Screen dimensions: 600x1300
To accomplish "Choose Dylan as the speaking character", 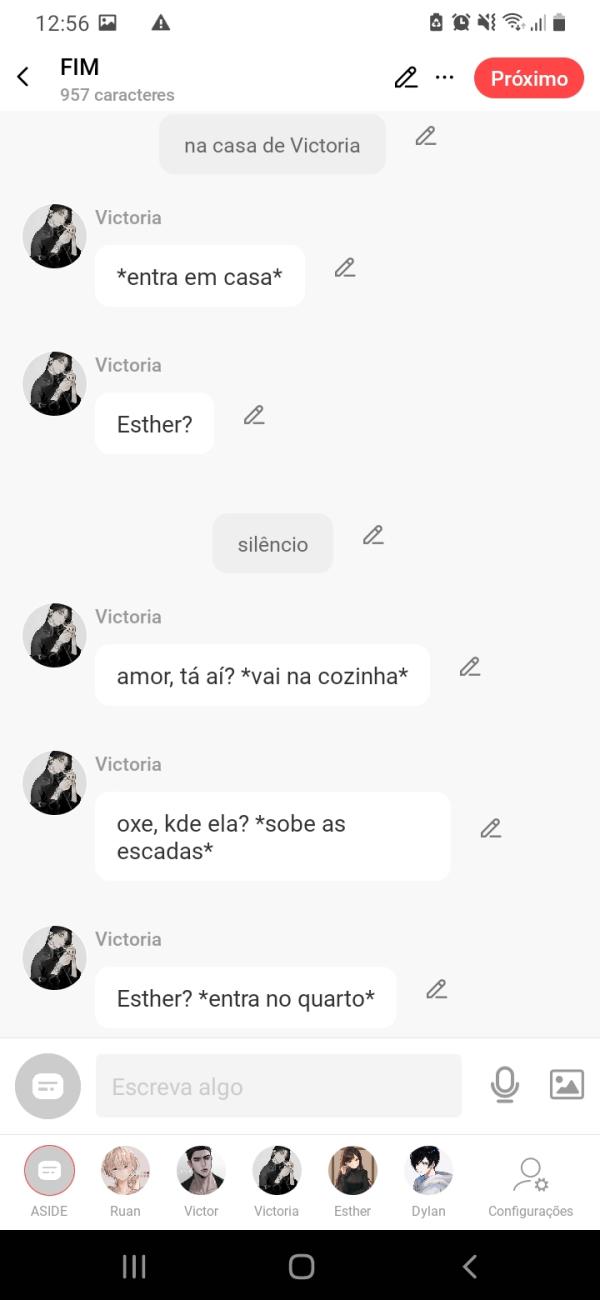I will [x=428, y=1180].
